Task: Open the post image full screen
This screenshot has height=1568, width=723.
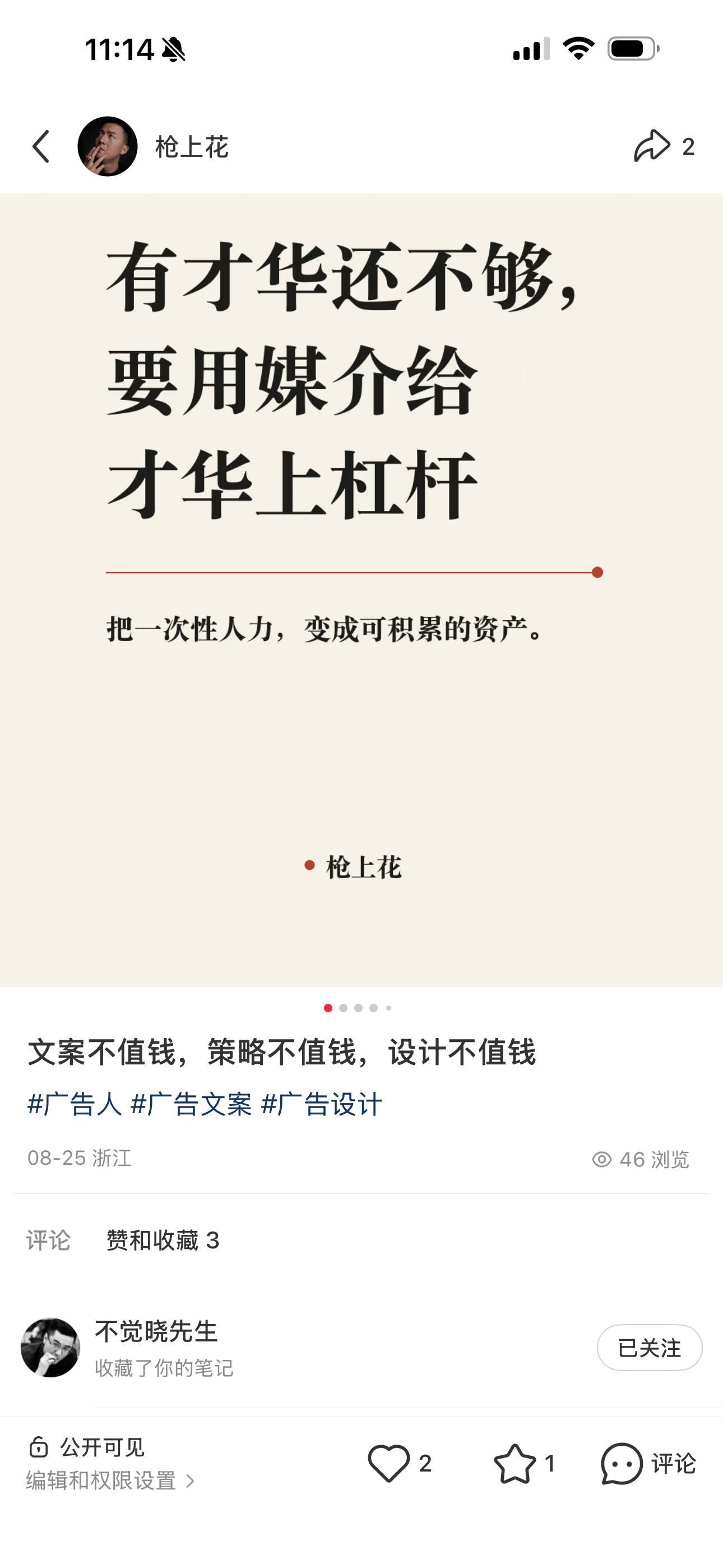Action: coord(361,590)
